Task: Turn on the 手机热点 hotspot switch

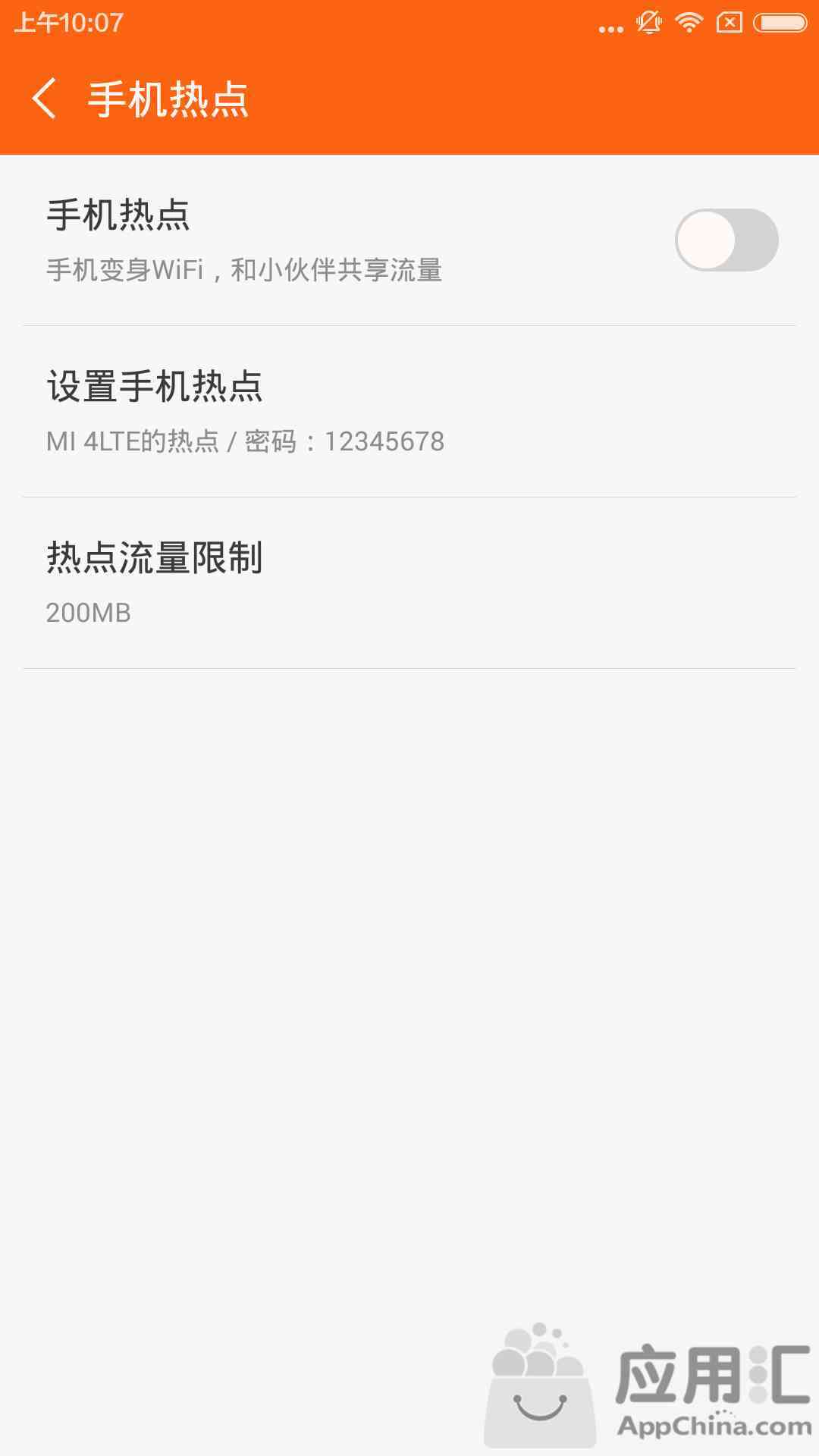Action: pos(726,240)
